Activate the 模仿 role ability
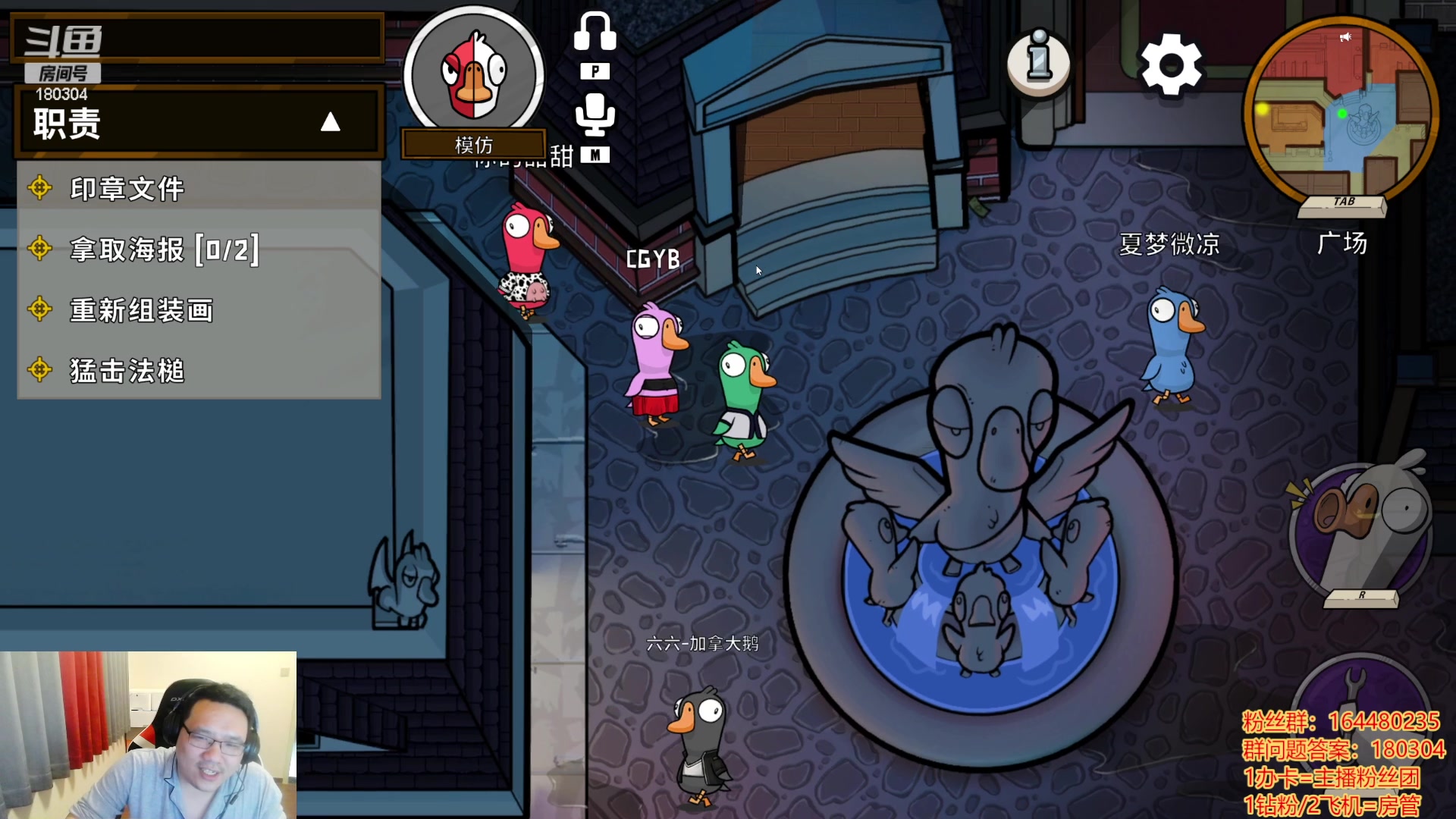This screenshot has width=1456, height=819. pyautogui.click(x=474, y=76)
